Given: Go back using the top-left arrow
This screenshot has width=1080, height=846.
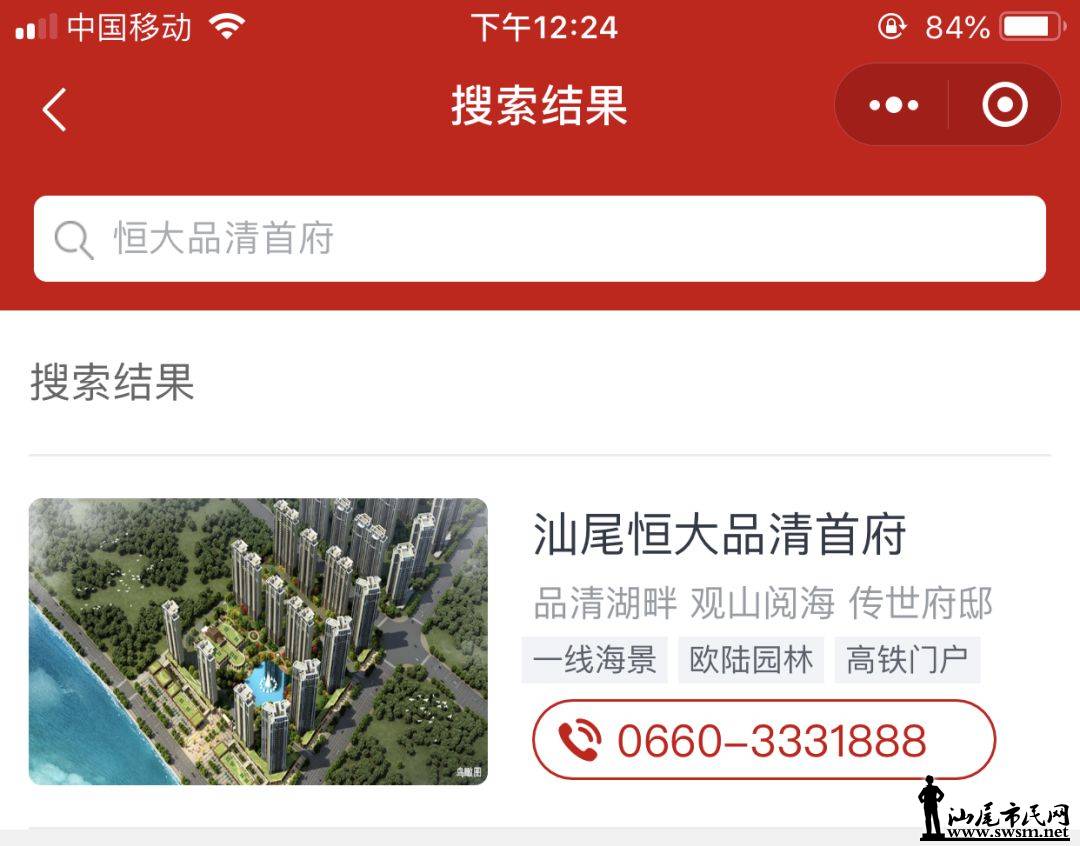Looking at the screenshot, I should click(x=55, y=108).
